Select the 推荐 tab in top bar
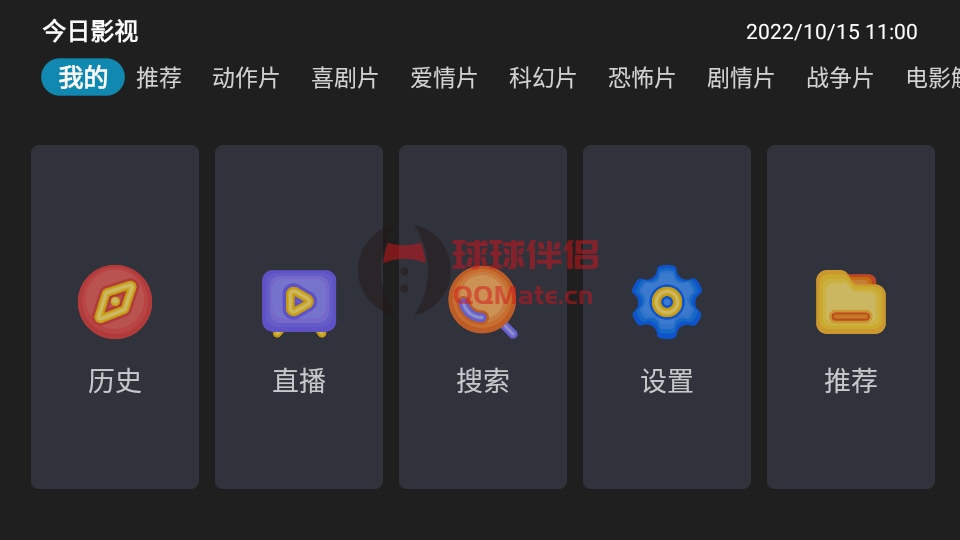The image size is (960, 540). coord(159,78)
